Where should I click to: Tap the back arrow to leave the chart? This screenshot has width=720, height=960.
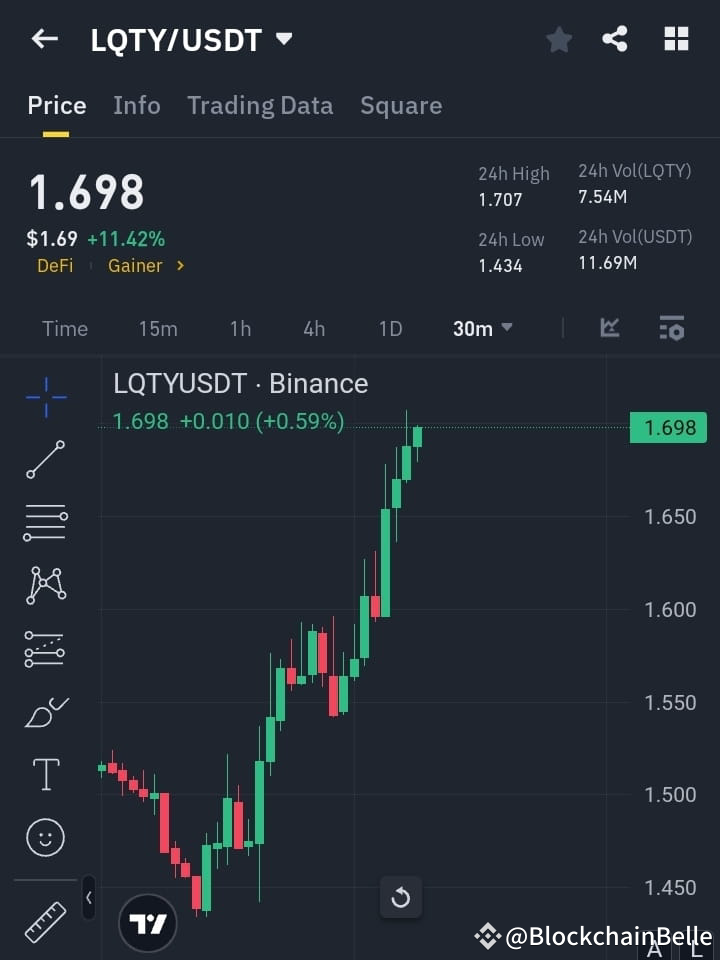coord(44,39)
